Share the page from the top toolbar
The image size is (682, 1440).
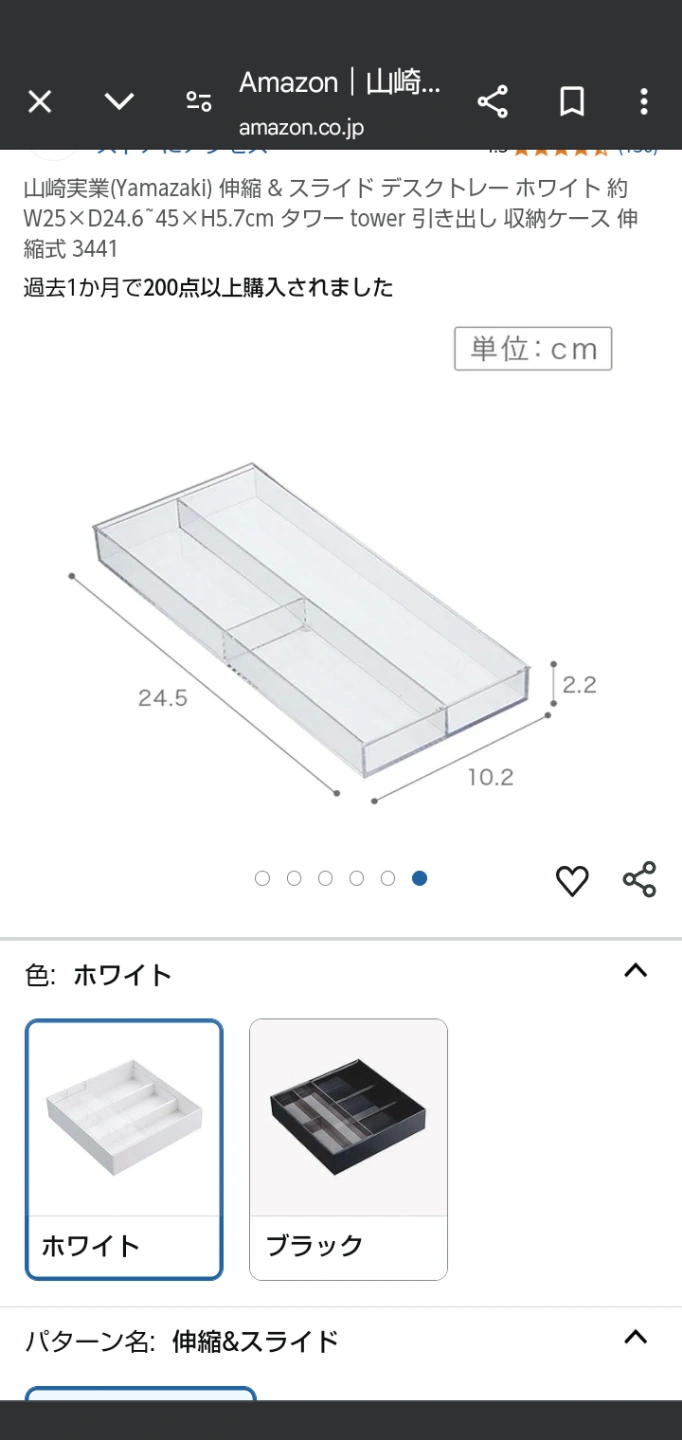point(492,101)
